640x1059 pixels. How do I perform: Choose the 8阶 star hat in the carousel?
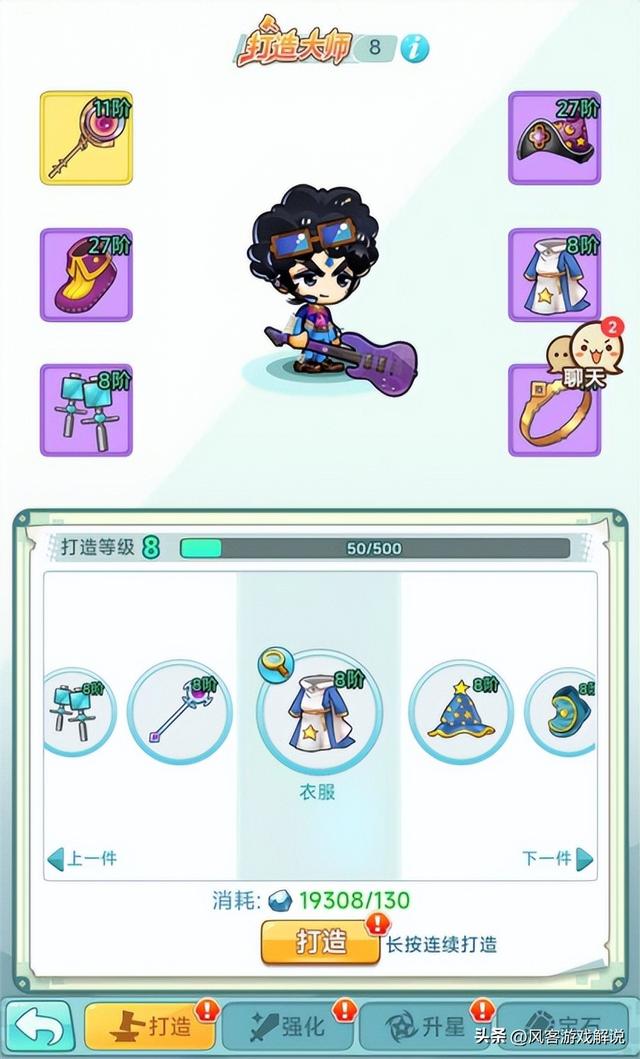click(461, 712)
